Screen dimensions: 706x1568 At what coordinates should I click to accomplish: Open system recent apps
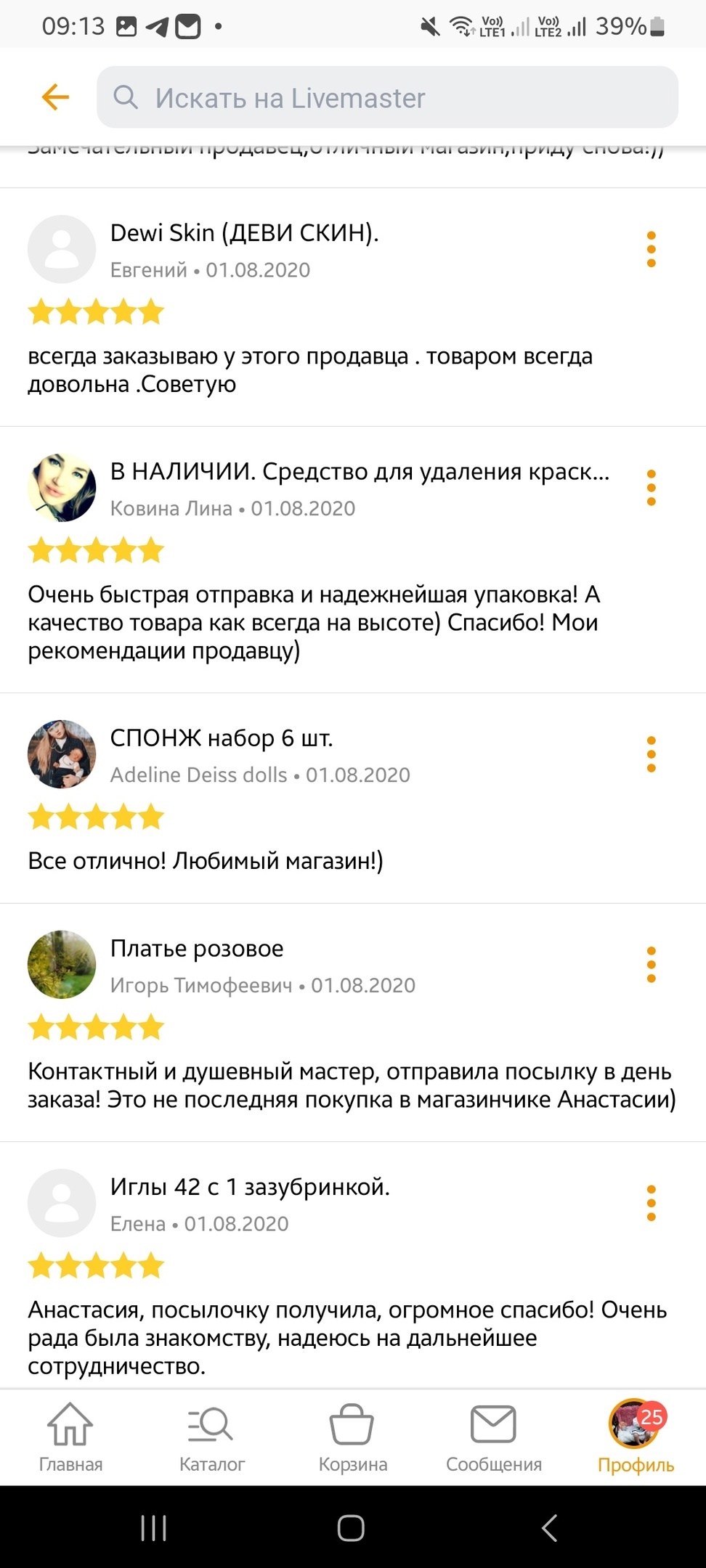pos(153,1527)
